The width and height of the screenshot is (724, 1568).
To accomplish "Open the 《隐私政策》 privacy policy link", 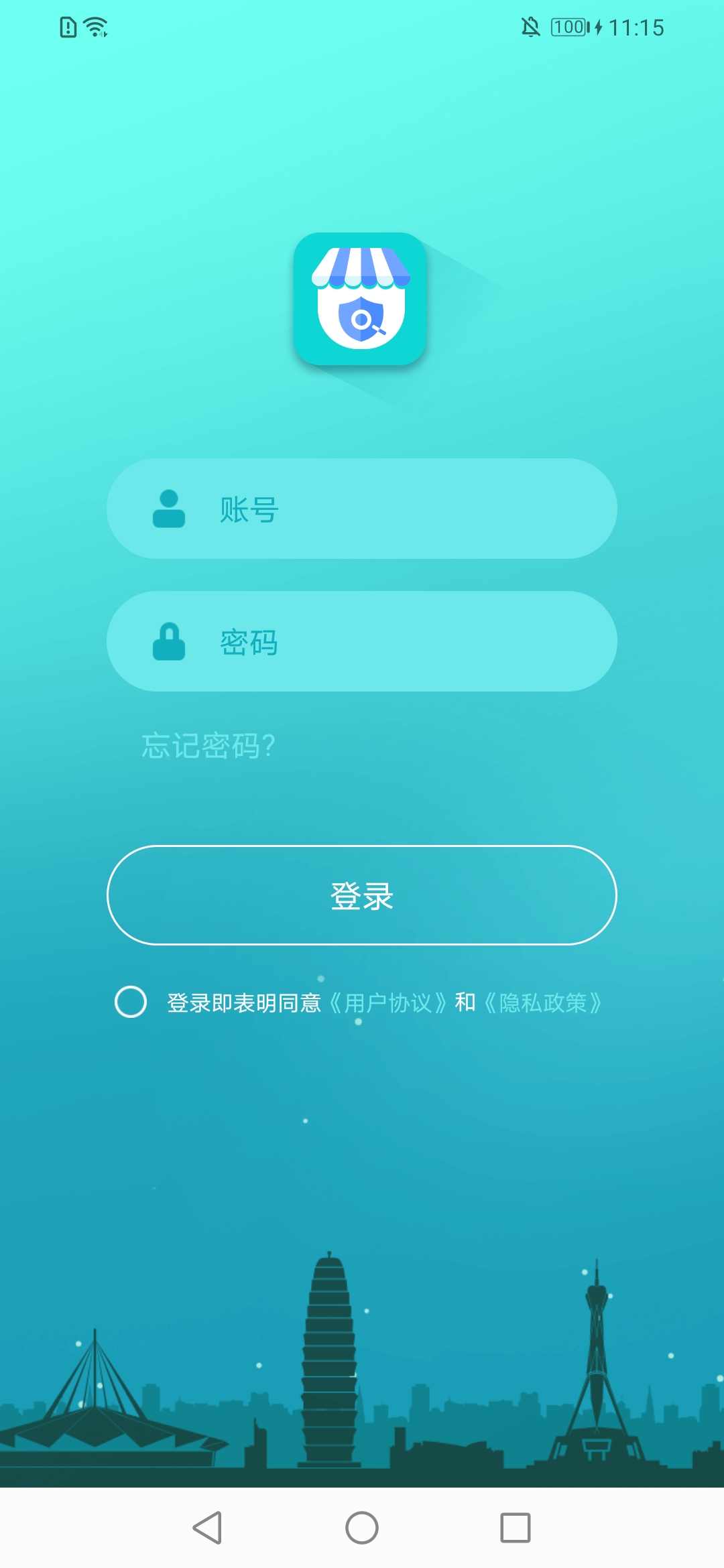I will (x=543, y=1003).
